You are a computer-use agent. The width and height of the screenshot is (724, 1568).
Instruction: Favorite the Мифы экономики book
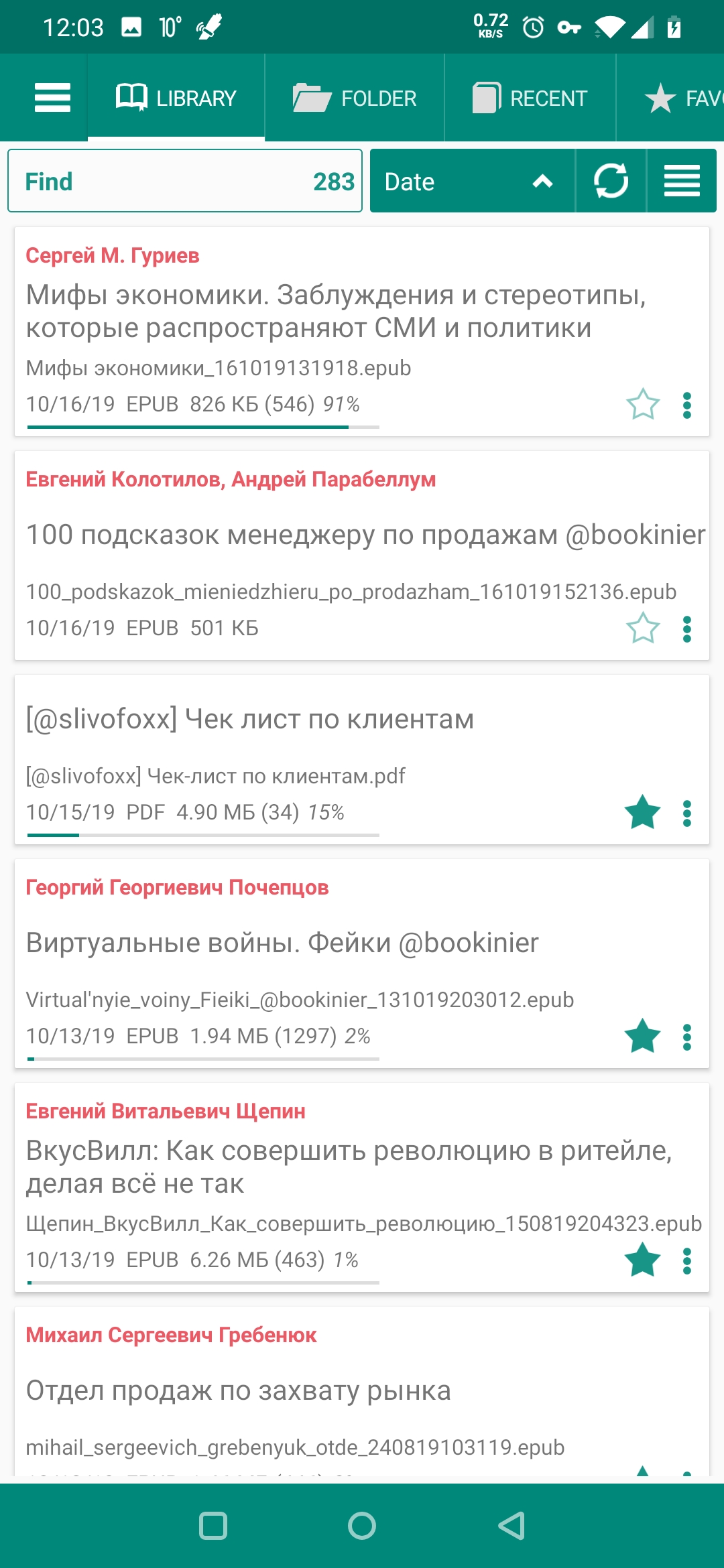click(643, 404)
